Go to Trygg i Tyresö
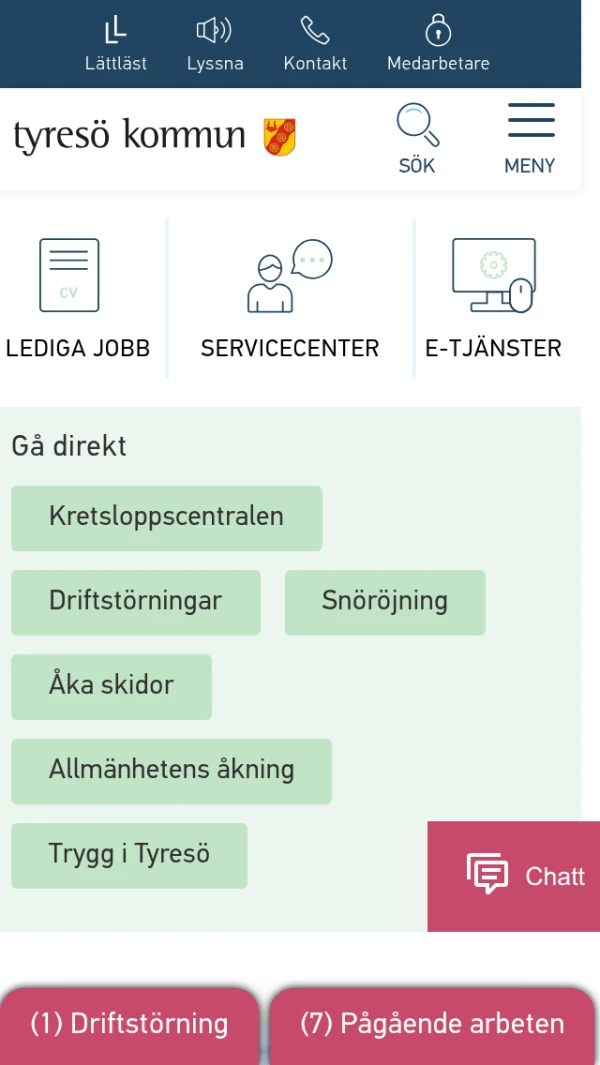This screenshot has height=1065, width=600. coord(129,855)
